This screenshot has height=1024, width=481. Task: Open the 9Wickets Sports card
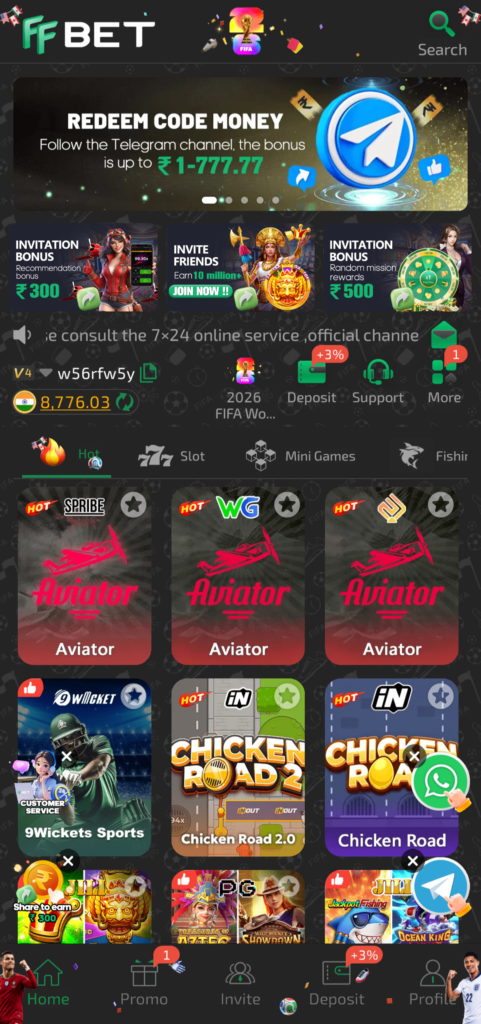click(84, 767)
